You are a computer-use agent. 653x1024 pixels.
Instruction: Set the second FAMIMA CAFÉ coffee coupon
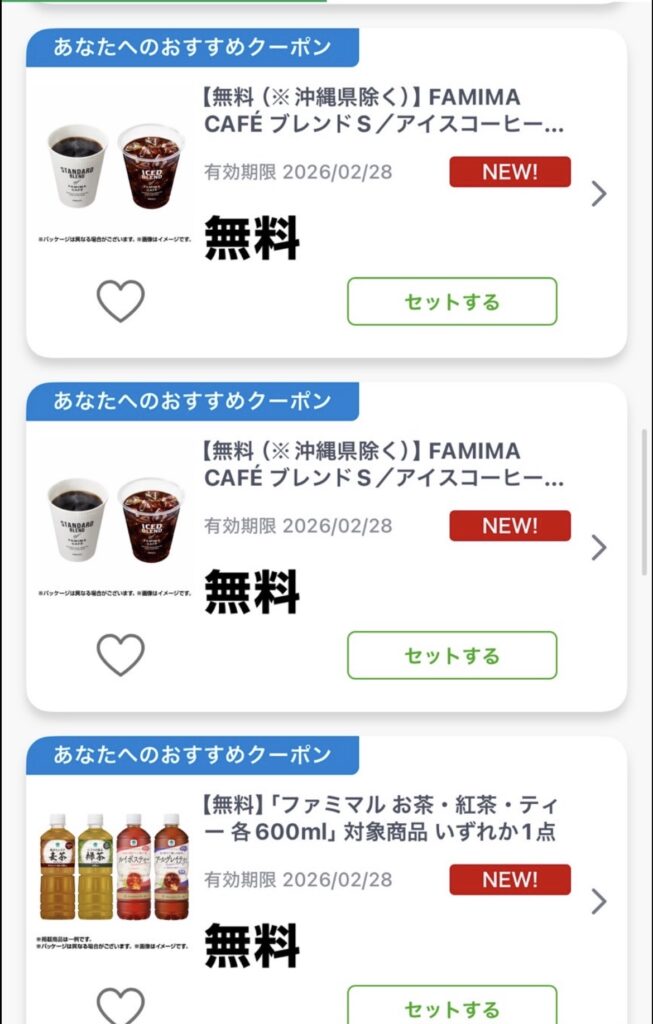[451, 655]
